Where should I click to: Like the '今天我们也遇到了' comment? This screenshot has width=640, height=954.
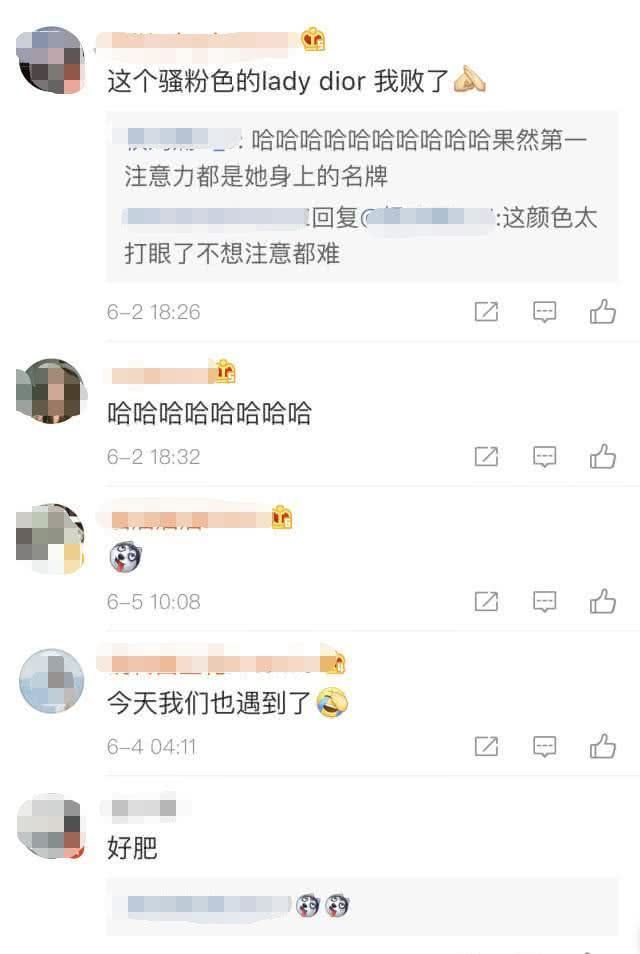click(602, 746)
